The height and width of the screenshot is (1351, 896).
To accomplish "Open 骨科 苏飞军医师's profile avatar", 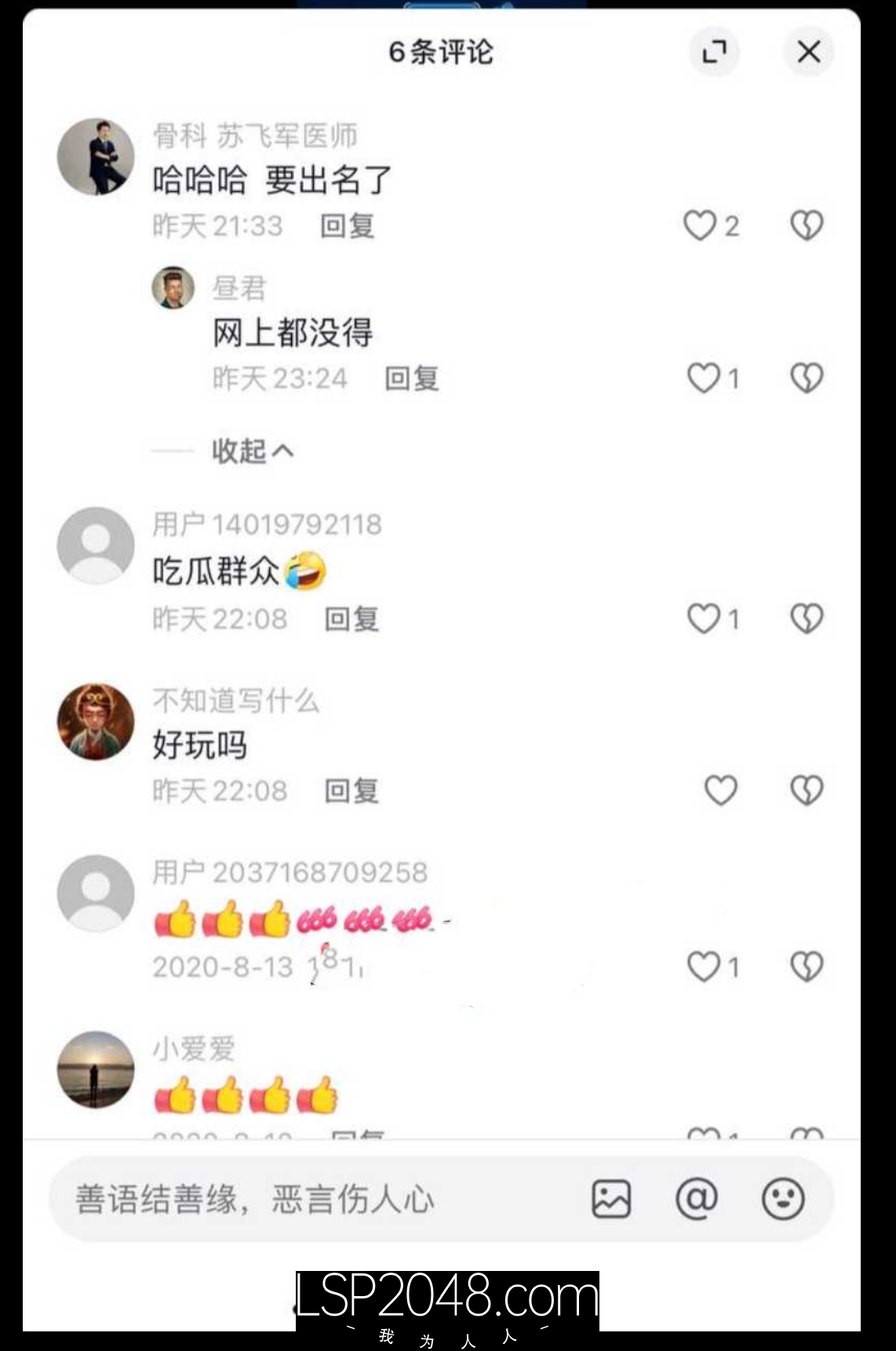I will 96,157.
